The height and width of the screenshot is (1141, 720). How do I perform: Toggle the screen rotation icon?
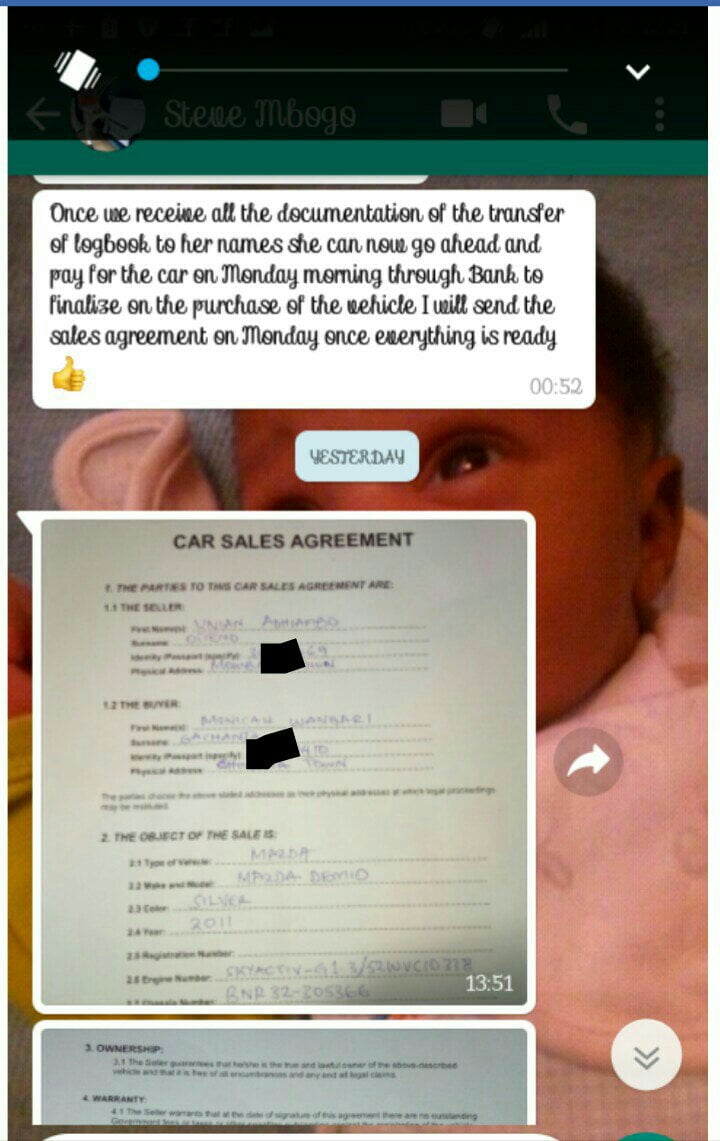[x=78, y=68]
